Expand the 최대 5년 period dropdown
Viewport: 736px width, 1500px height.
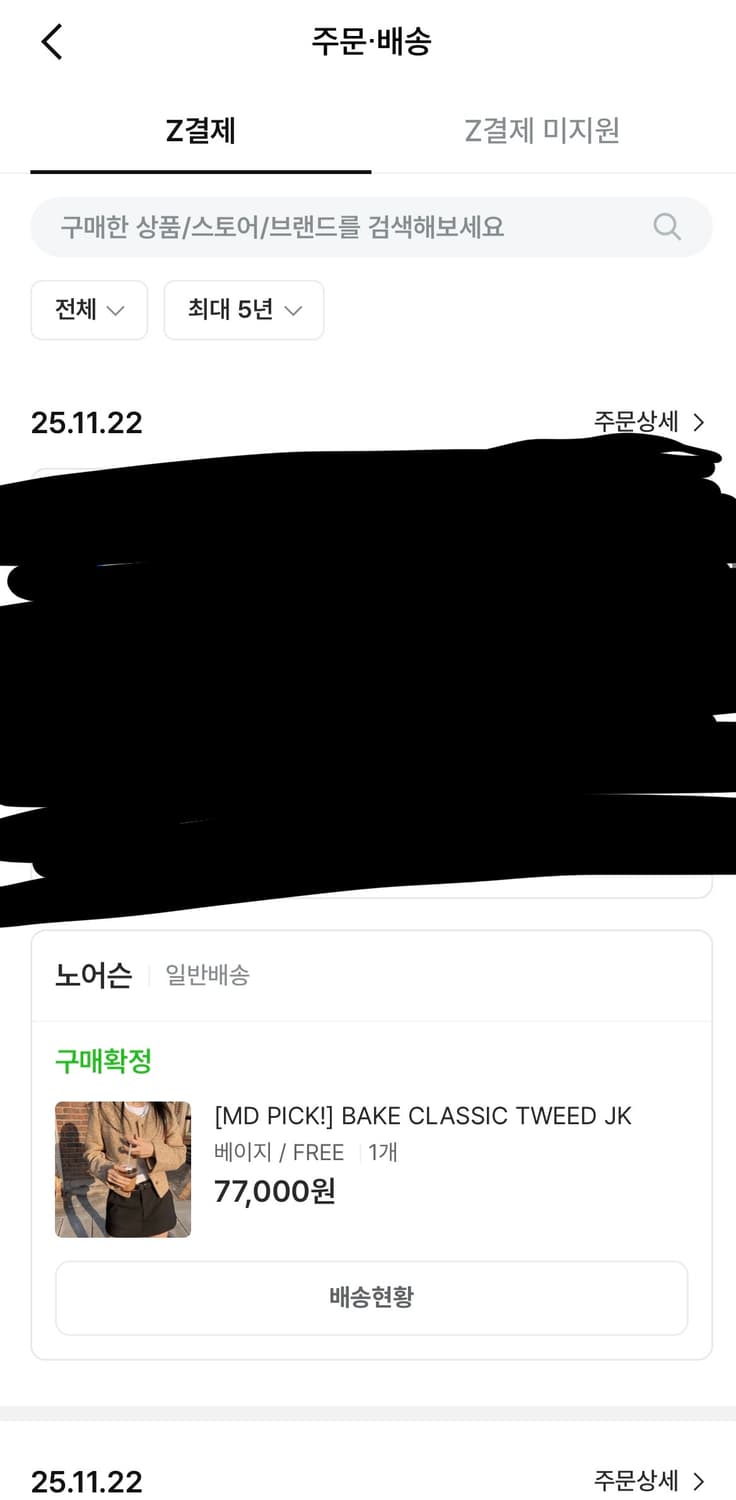tap(243, 310)
